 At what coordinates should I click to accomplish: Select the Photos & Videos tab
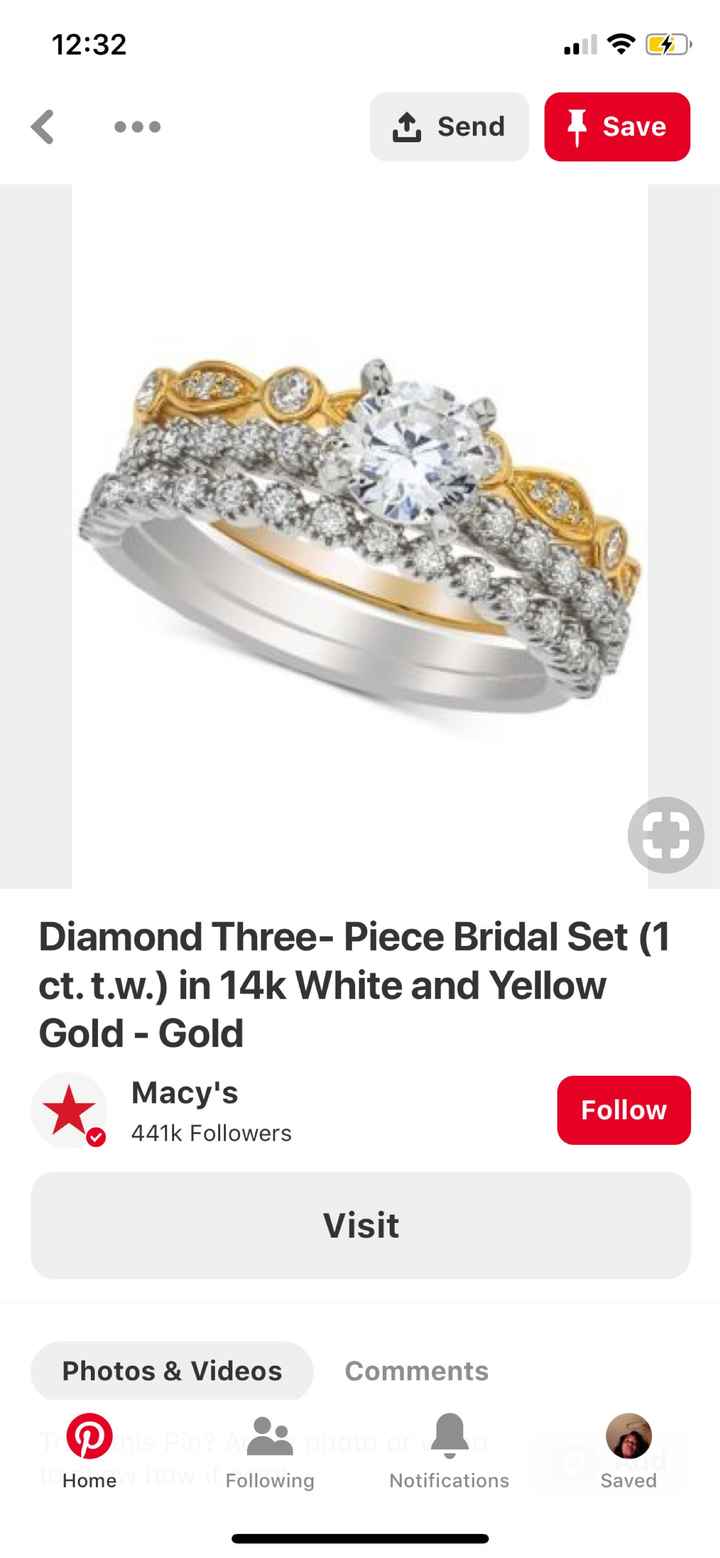tap(171, 1371)
